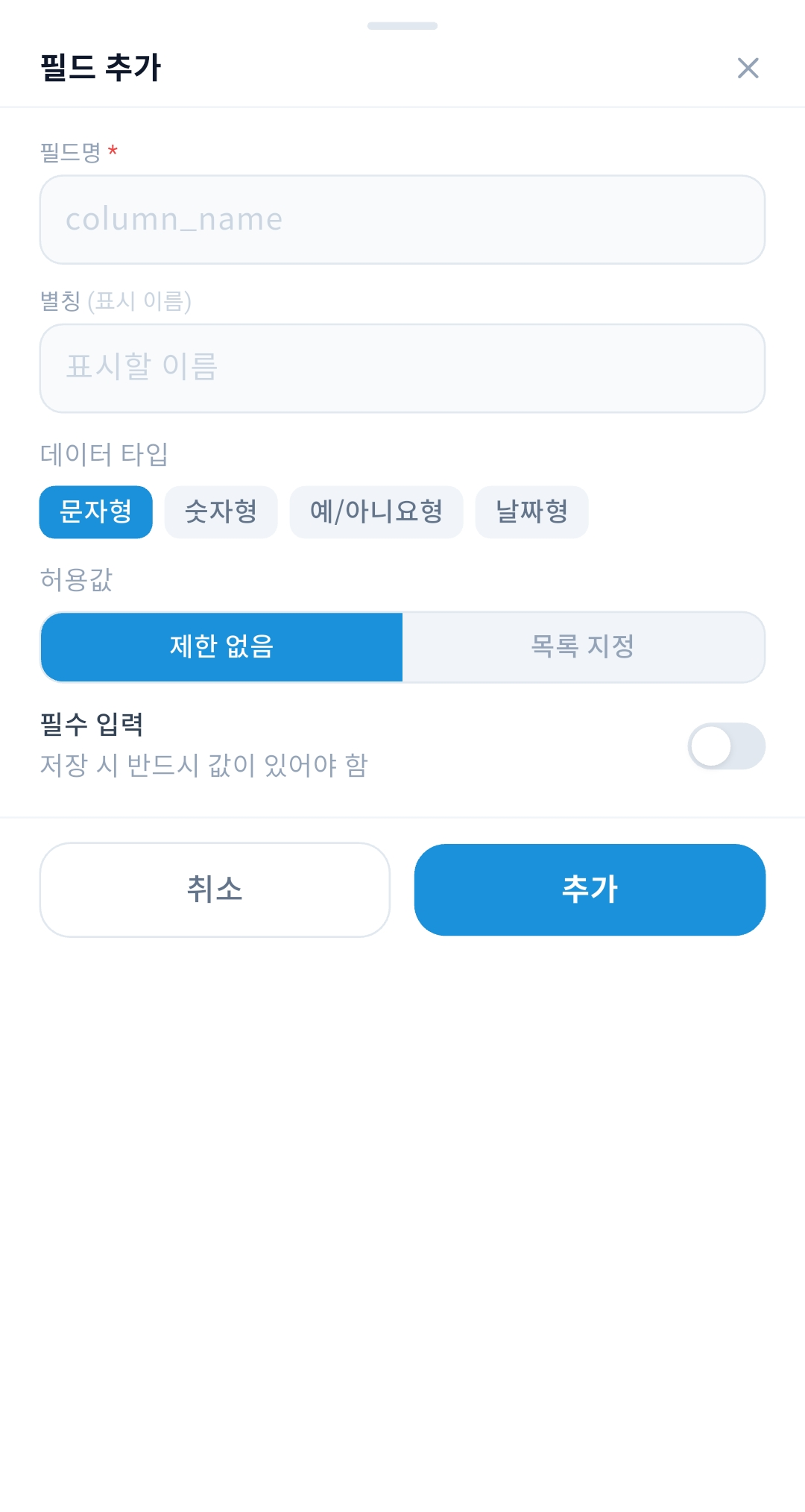Screen dimensions: 805x1512
Task: Click the 표시할 이름 placeholder field
Action: 402,367
